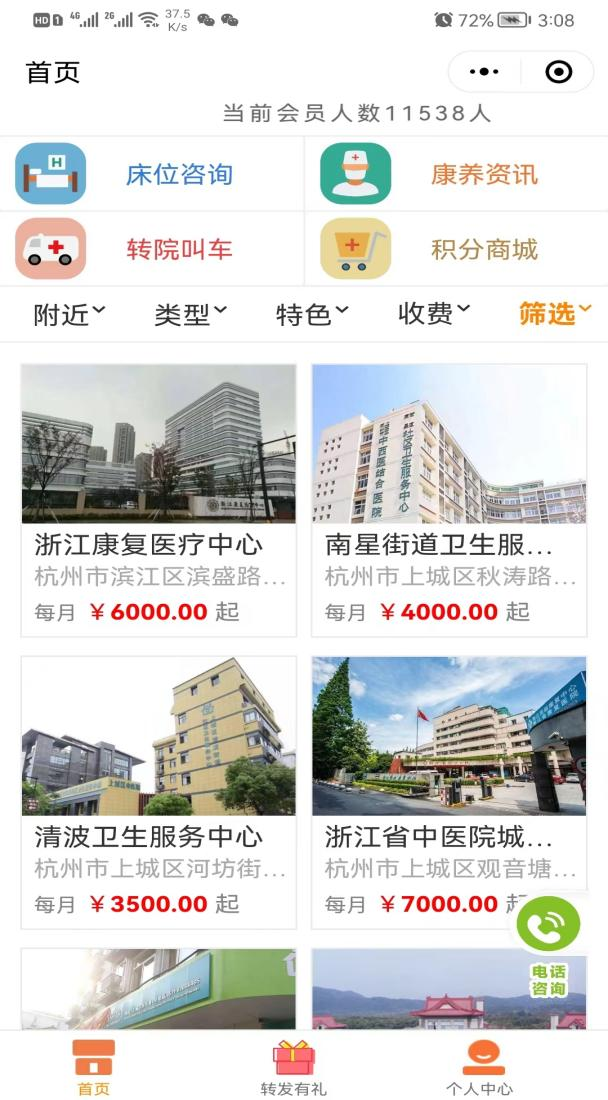View 浙江康复医疗中心 listing
Image resolution: width=608 pixels, height=1100 pixels.
click(x=159, y=500)
